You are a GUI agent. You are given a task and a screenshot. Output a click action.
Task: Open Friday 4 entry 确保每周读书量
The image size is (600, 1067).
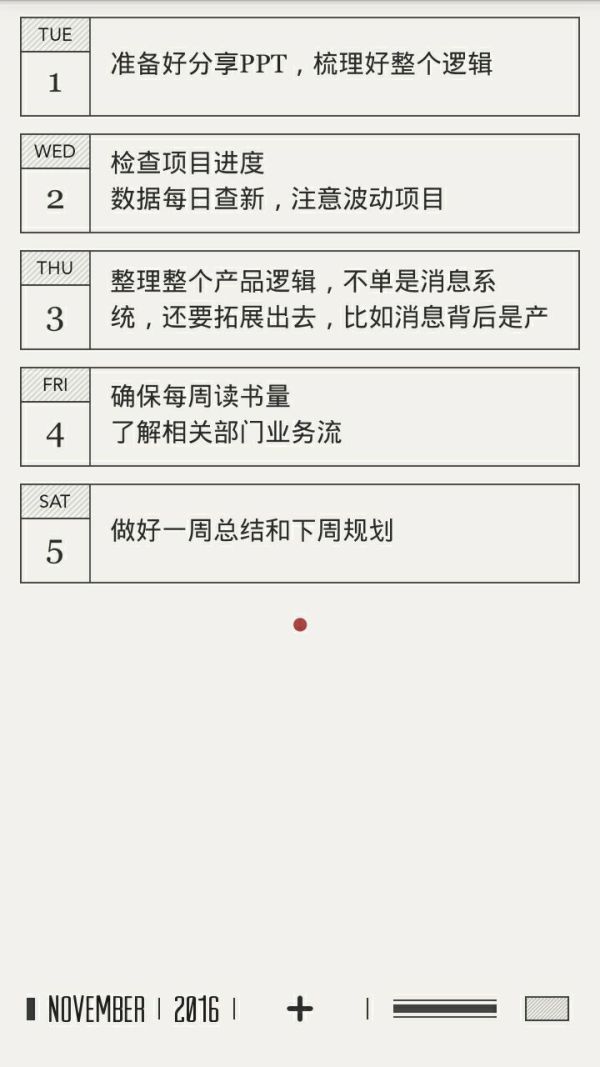pyautogui.click(x=300, y=416)
